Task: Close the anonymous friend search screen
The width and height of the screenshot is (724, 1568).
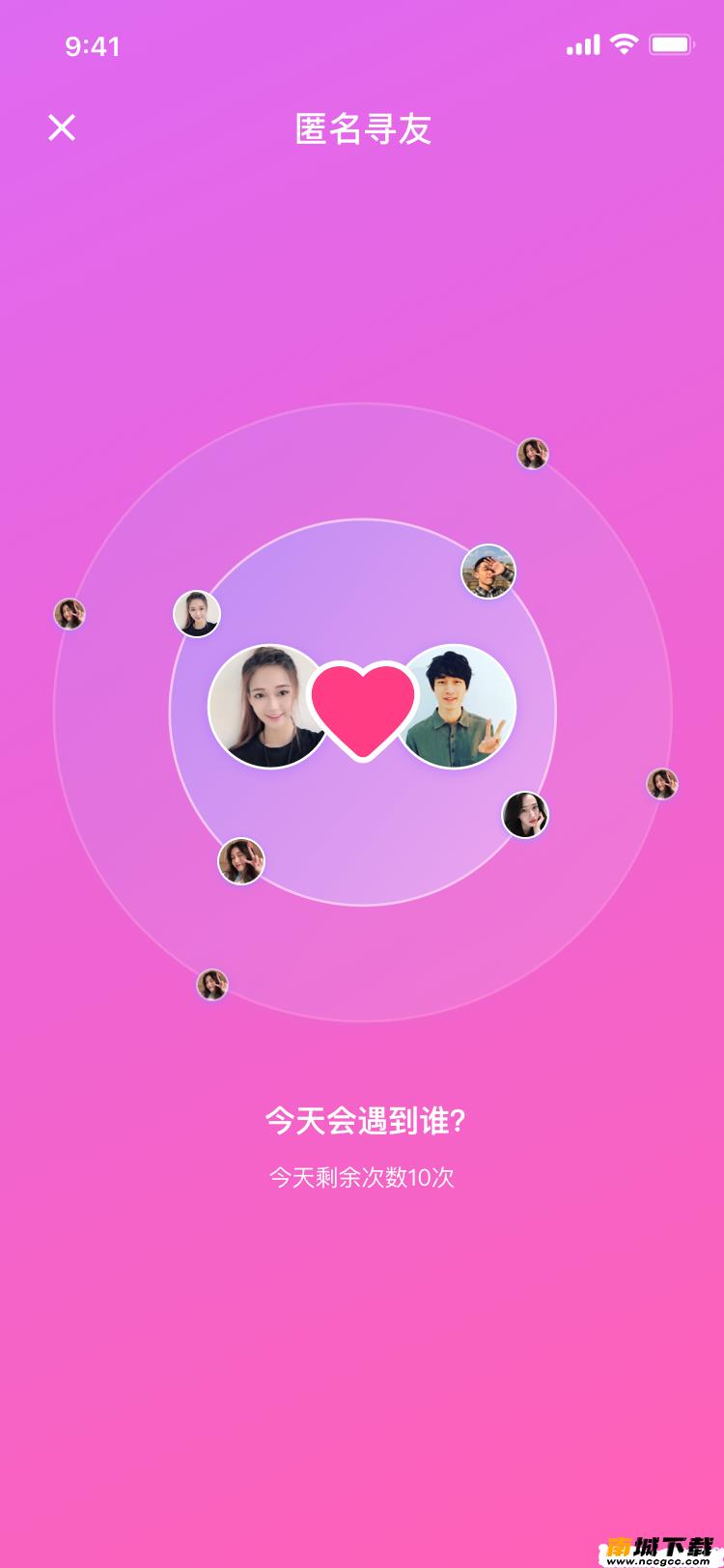Action: [x=62, y=127]
